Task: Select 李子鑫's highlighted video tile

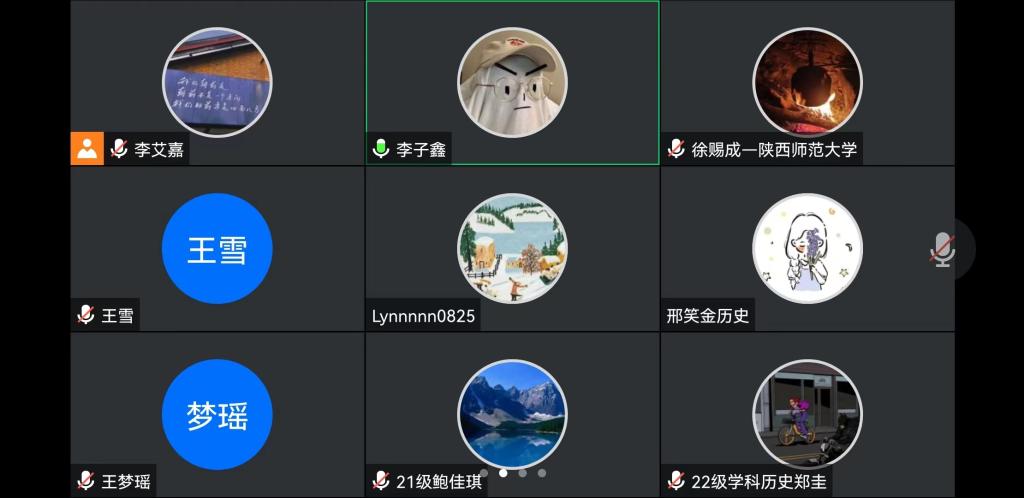Action: [x=512, y=82]
